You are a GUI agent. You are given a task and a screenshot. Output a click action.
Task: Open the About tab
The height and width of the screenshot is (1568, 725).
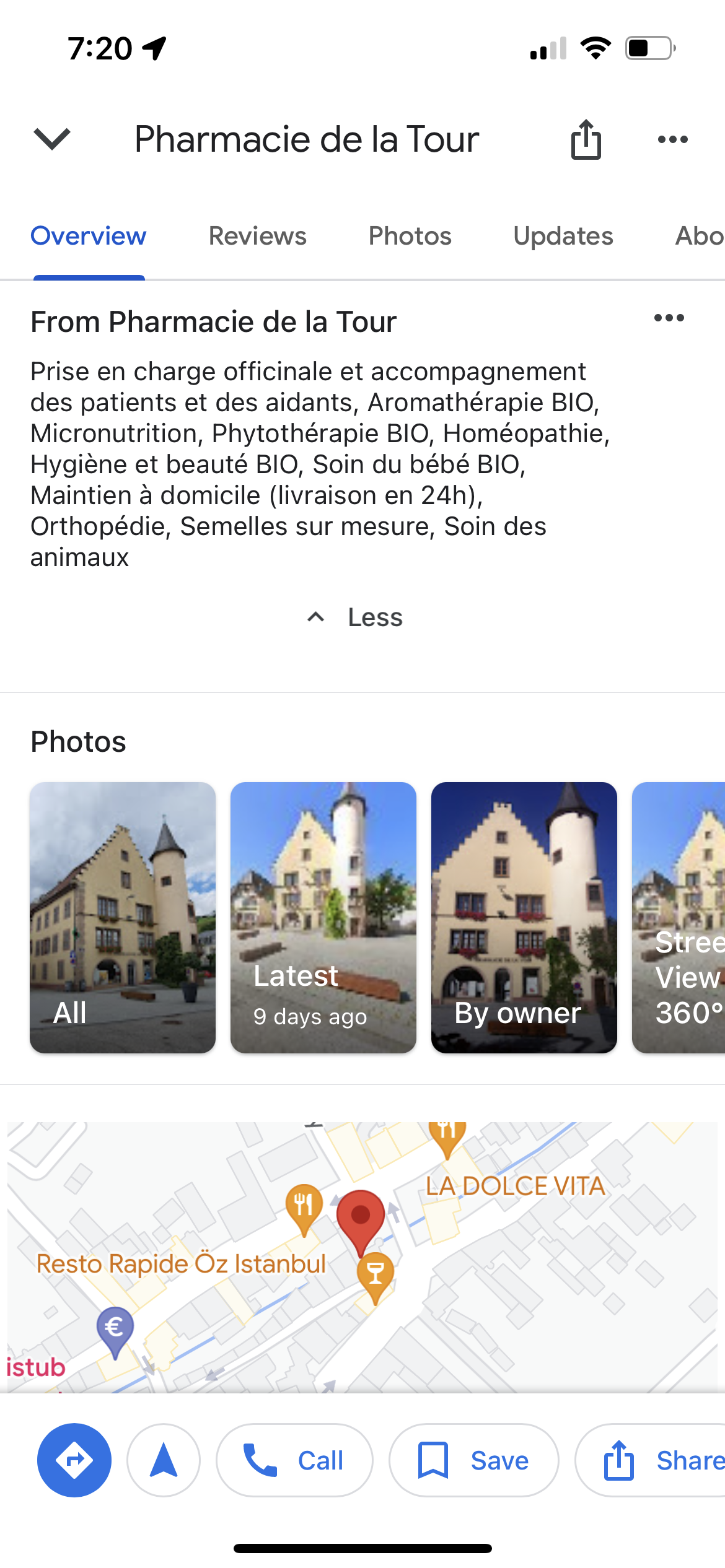point(699,236)
